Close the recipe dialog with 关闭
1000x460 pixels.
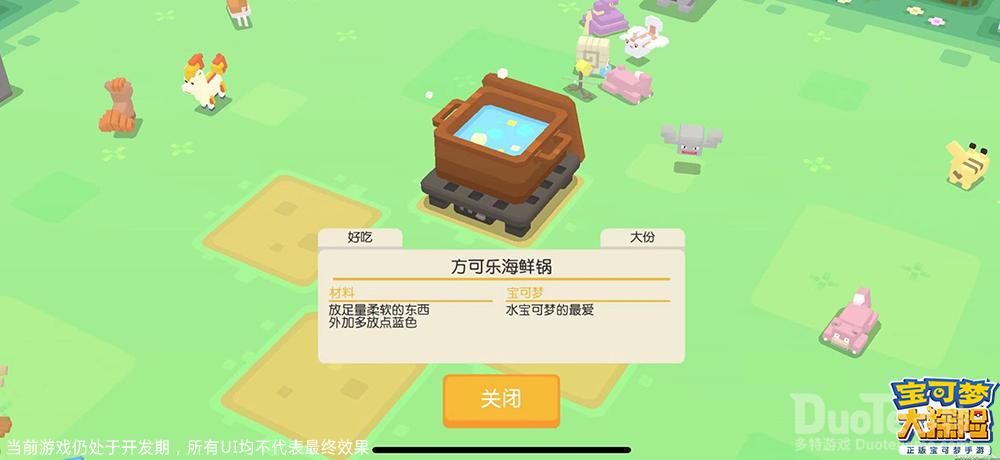[500, 399]
